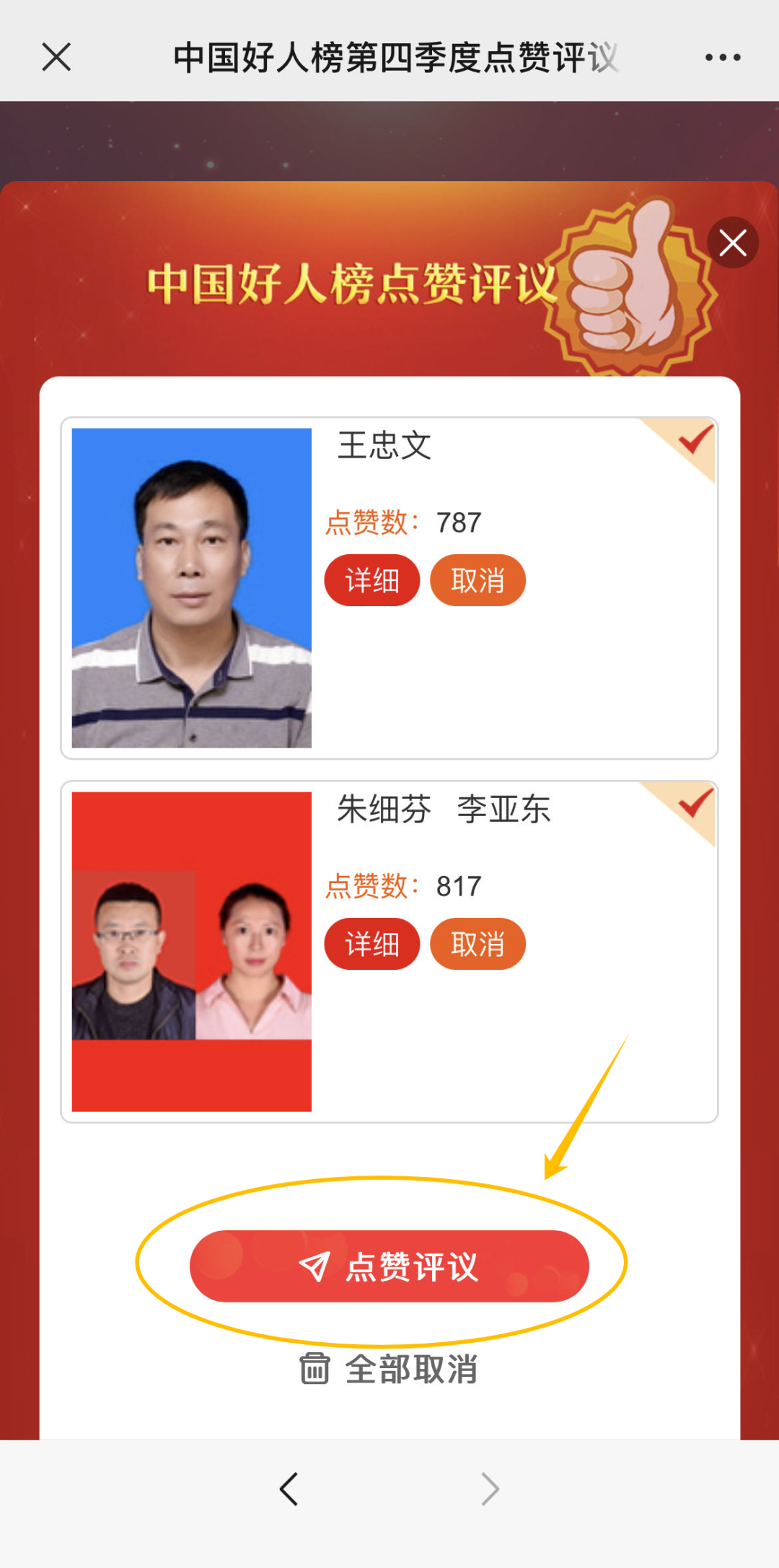Close the in-app browser page
This screenshot has width=779, height=1568.
pyautogui.click(x=56, y=57)
